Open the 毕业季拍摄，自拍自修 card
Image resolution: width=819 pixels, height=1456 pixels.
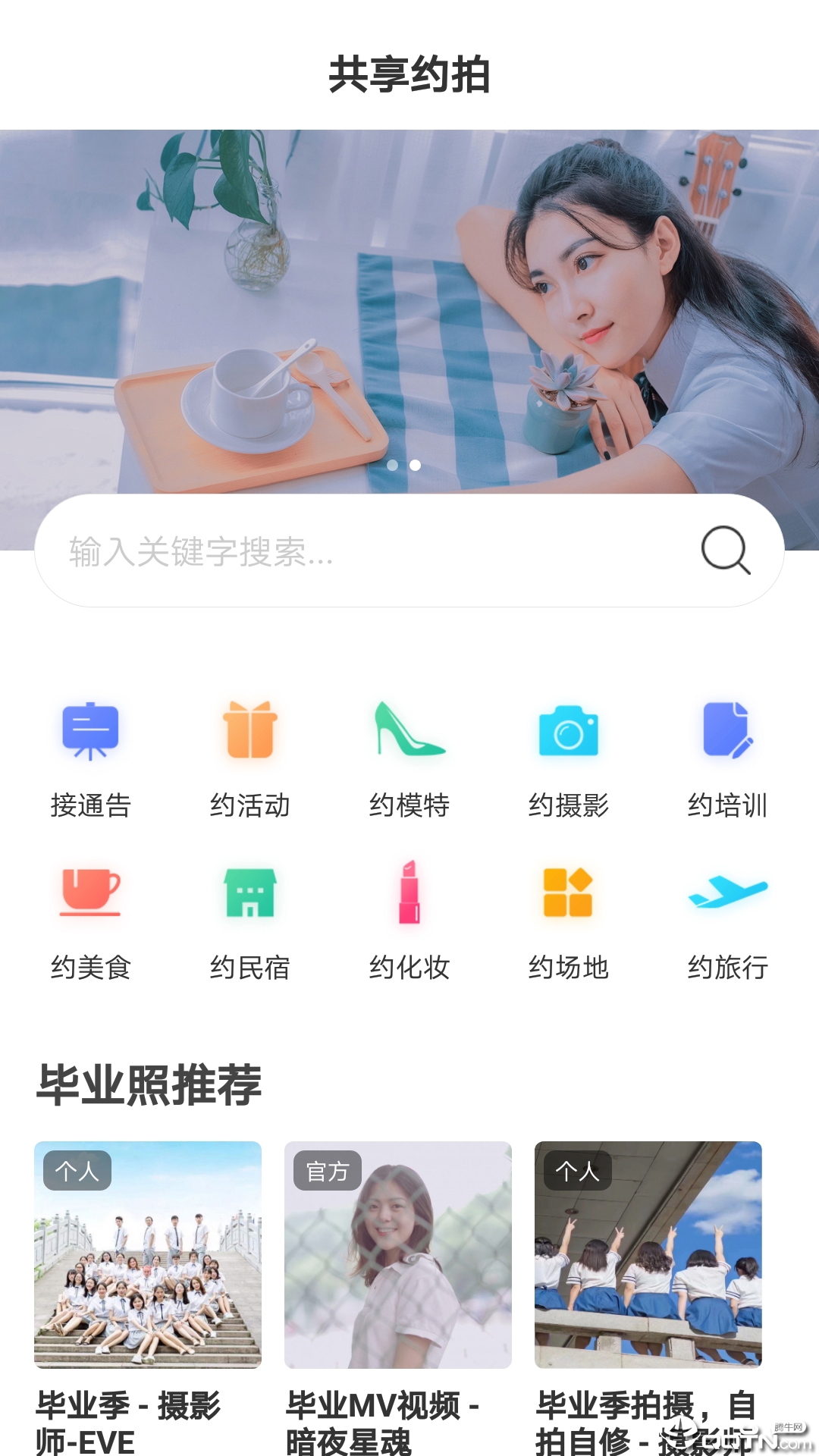point(648,1255)
